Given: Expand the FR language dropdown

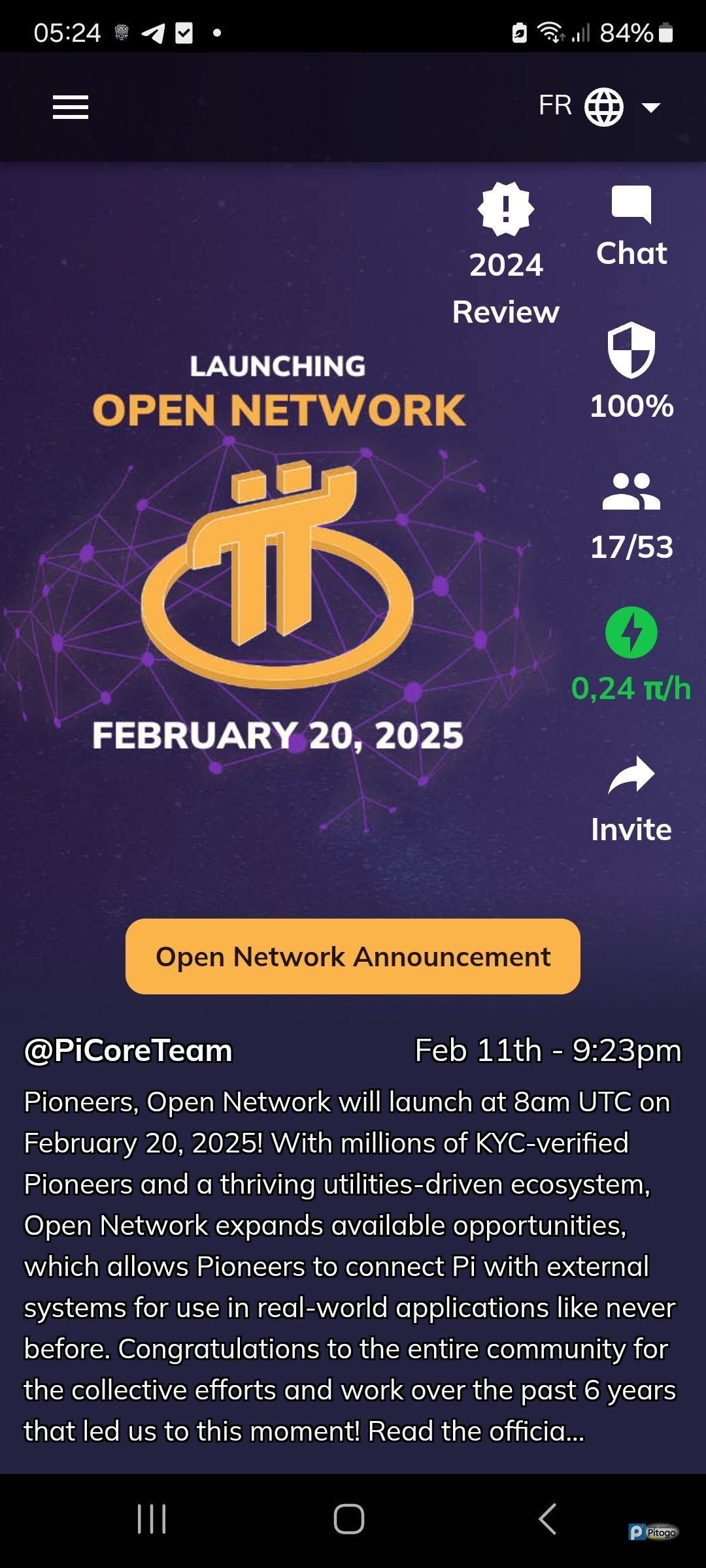Looking at the screenshot, I should pos(600,106).
